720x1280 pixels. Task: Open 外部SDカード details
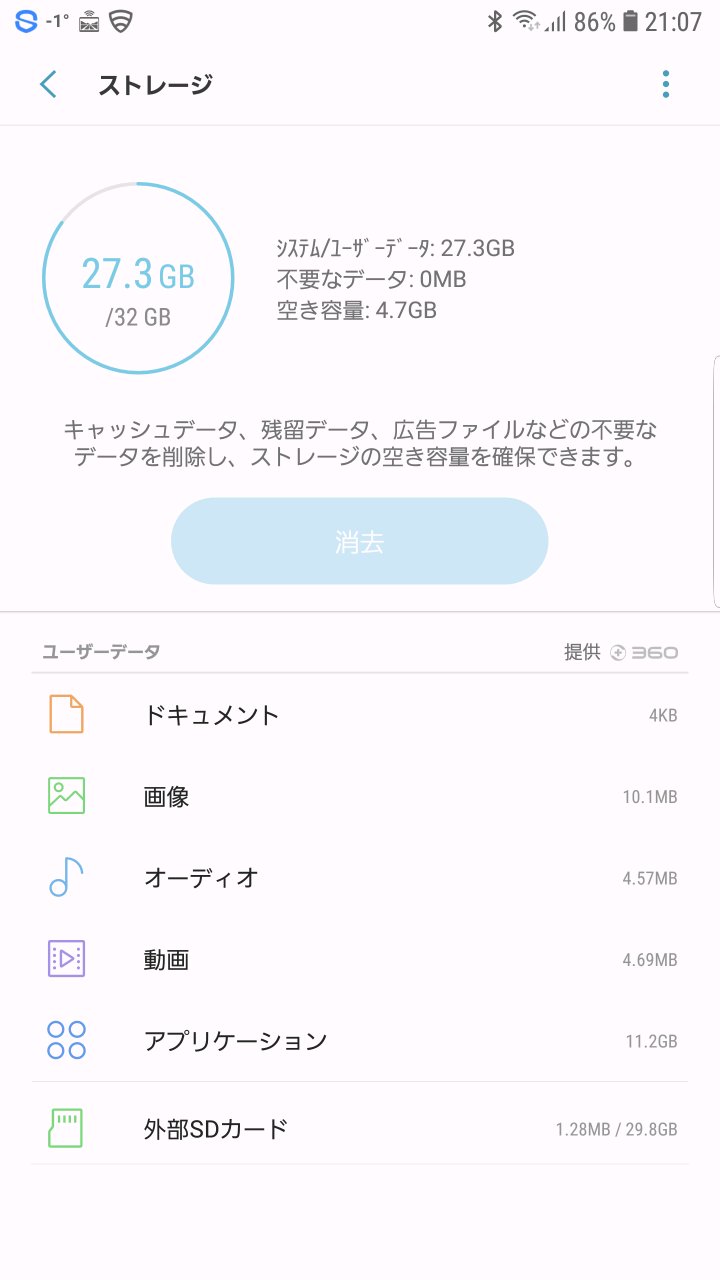pos(360,1129)
